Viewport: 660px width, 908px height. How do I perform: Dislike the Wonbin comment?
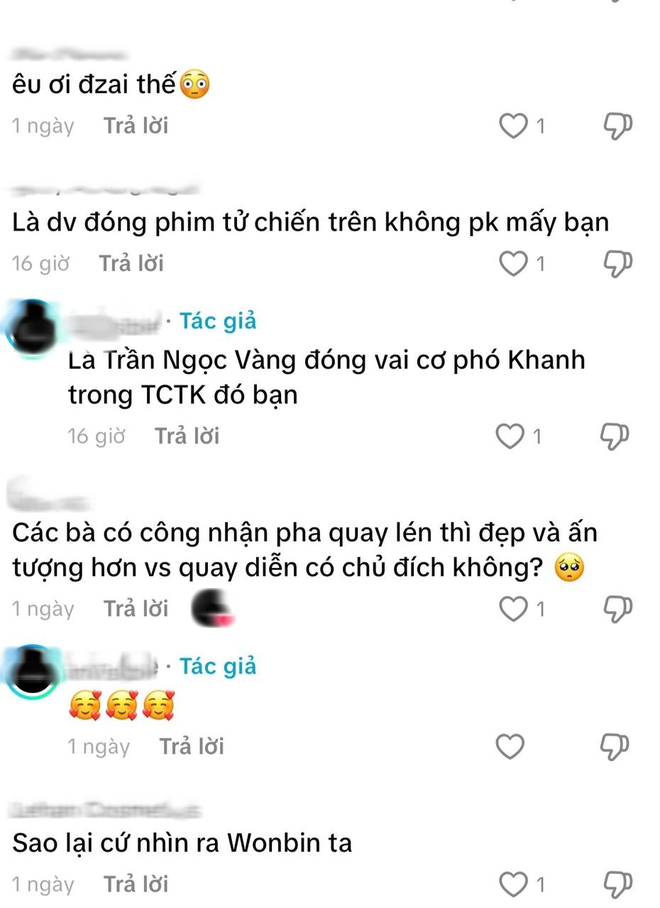(x=618, y=884)
